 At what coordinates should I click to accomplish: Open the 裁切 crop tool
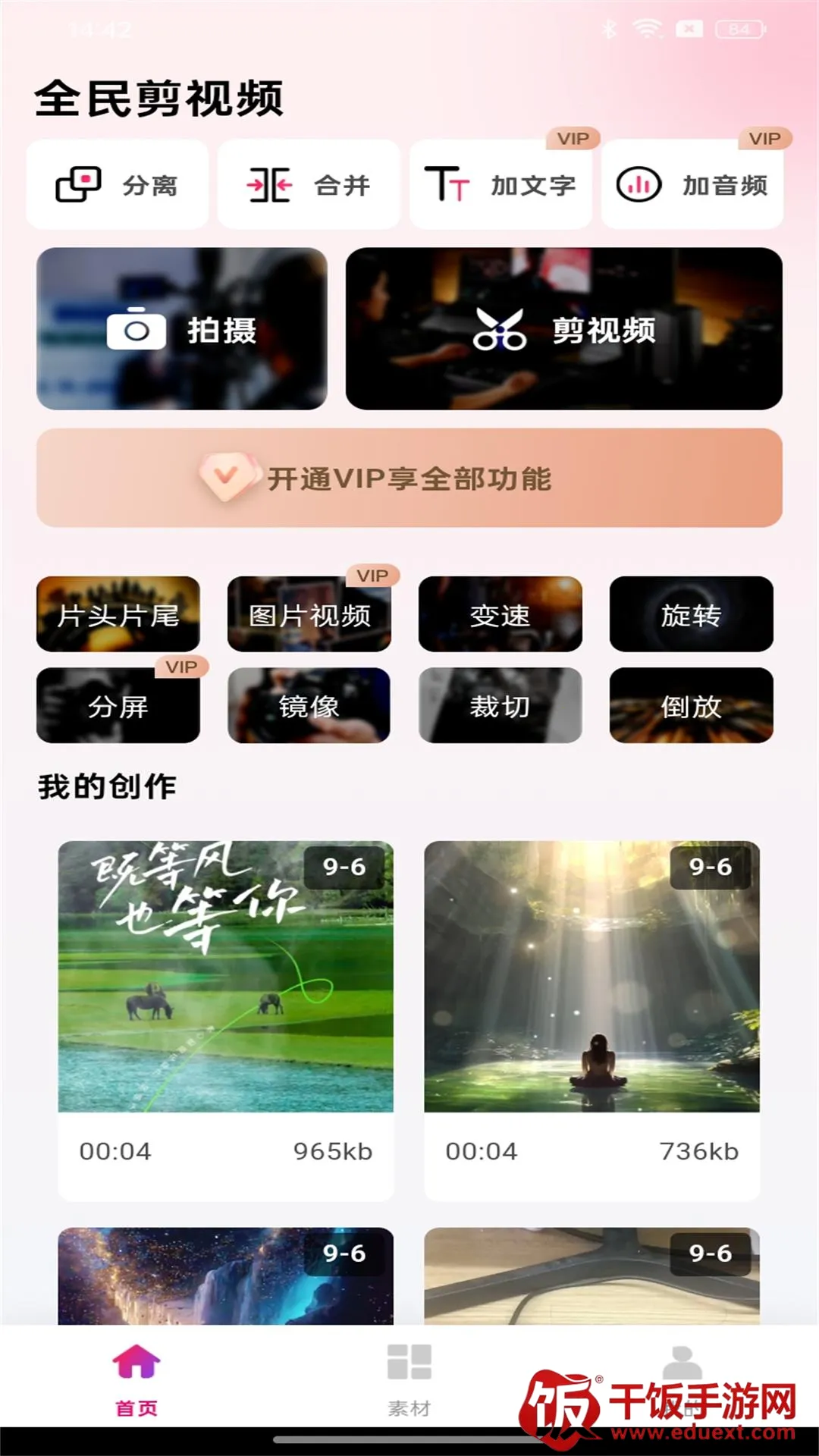tap(500, 705)
